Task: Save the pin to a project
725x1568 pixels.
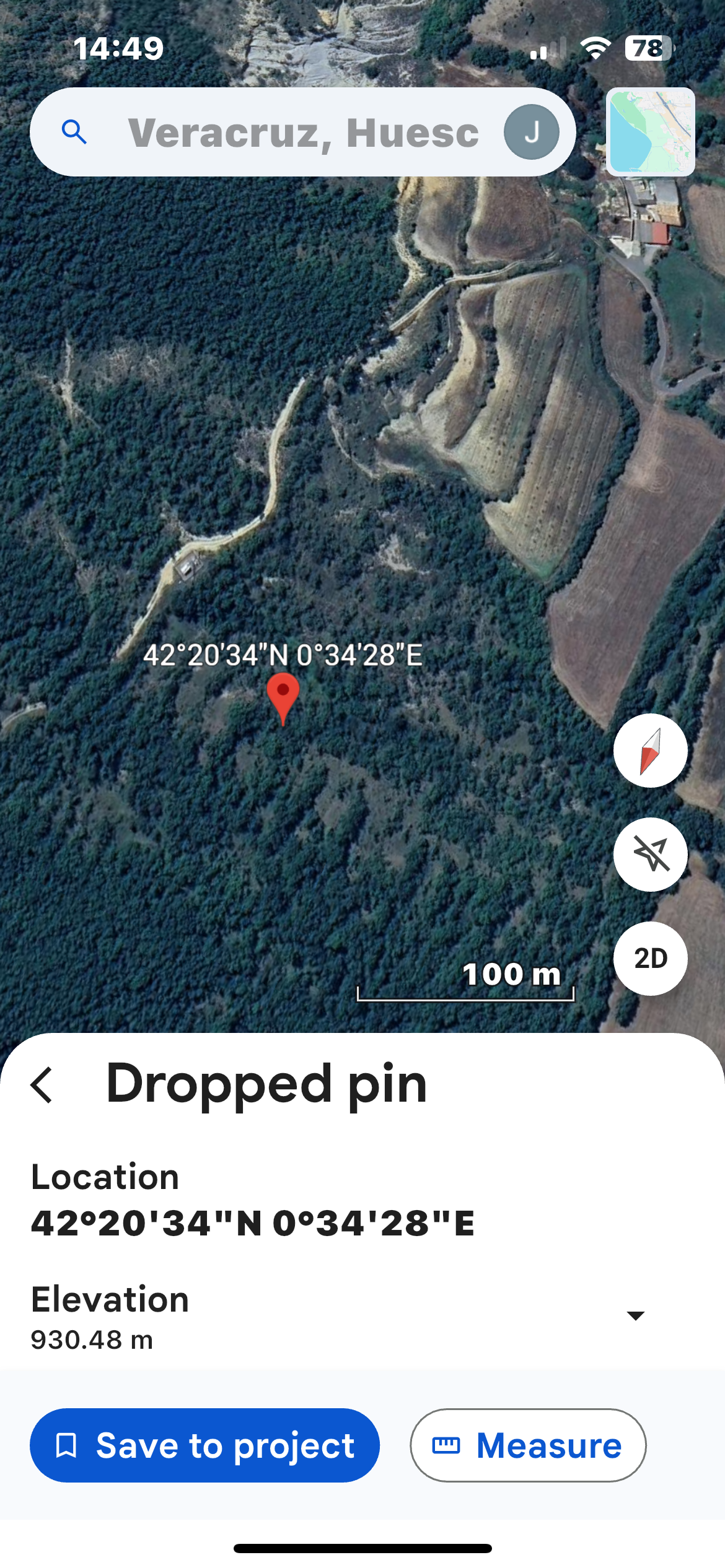Action: pyautogui.click(x=206, y=1445)
